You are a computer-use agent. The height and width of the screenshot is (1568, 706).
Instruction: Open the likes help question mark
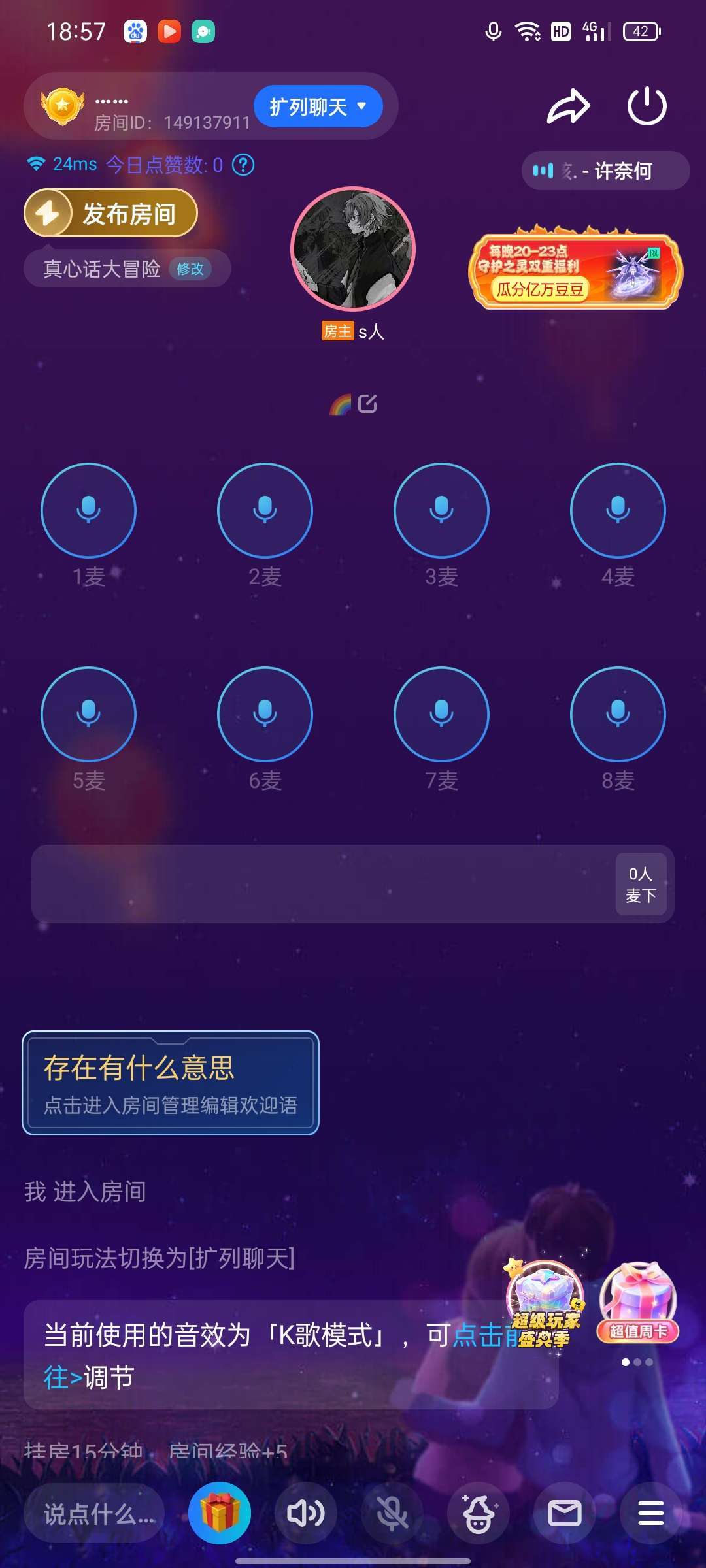(244, 165)
